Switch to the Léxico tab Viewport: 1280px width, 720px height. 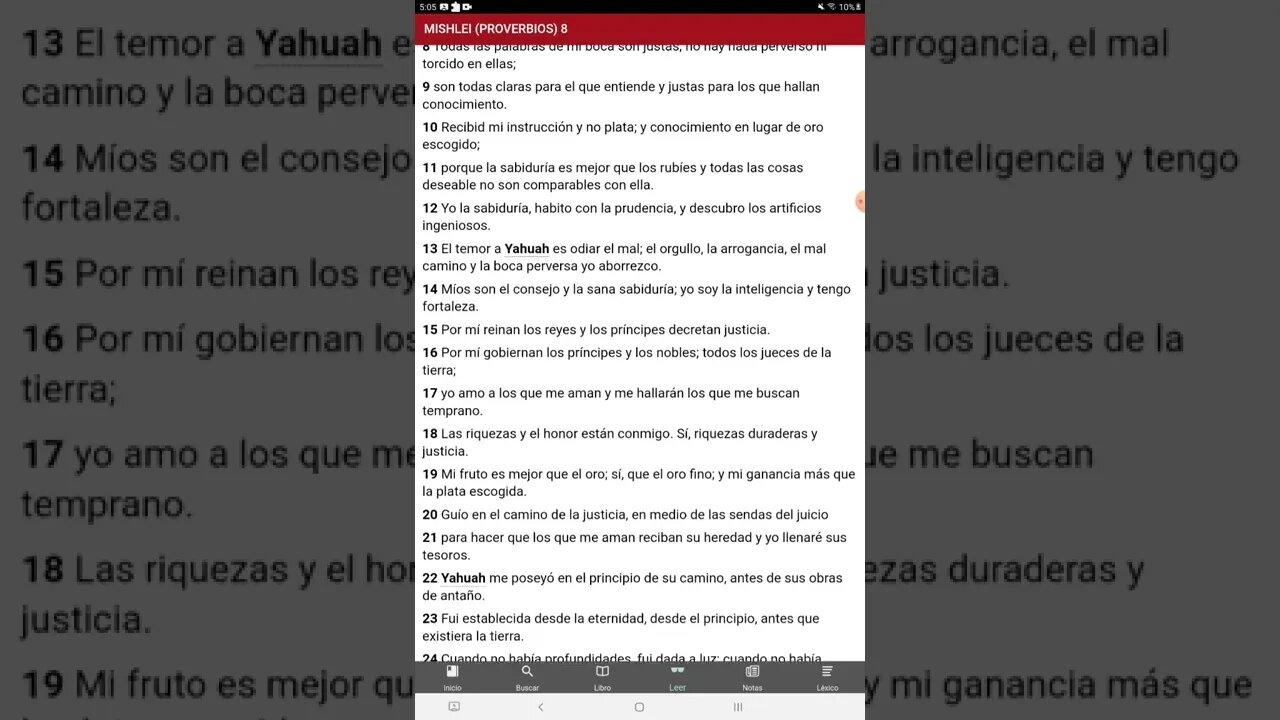pyautogui.click(x=827, y=677)
